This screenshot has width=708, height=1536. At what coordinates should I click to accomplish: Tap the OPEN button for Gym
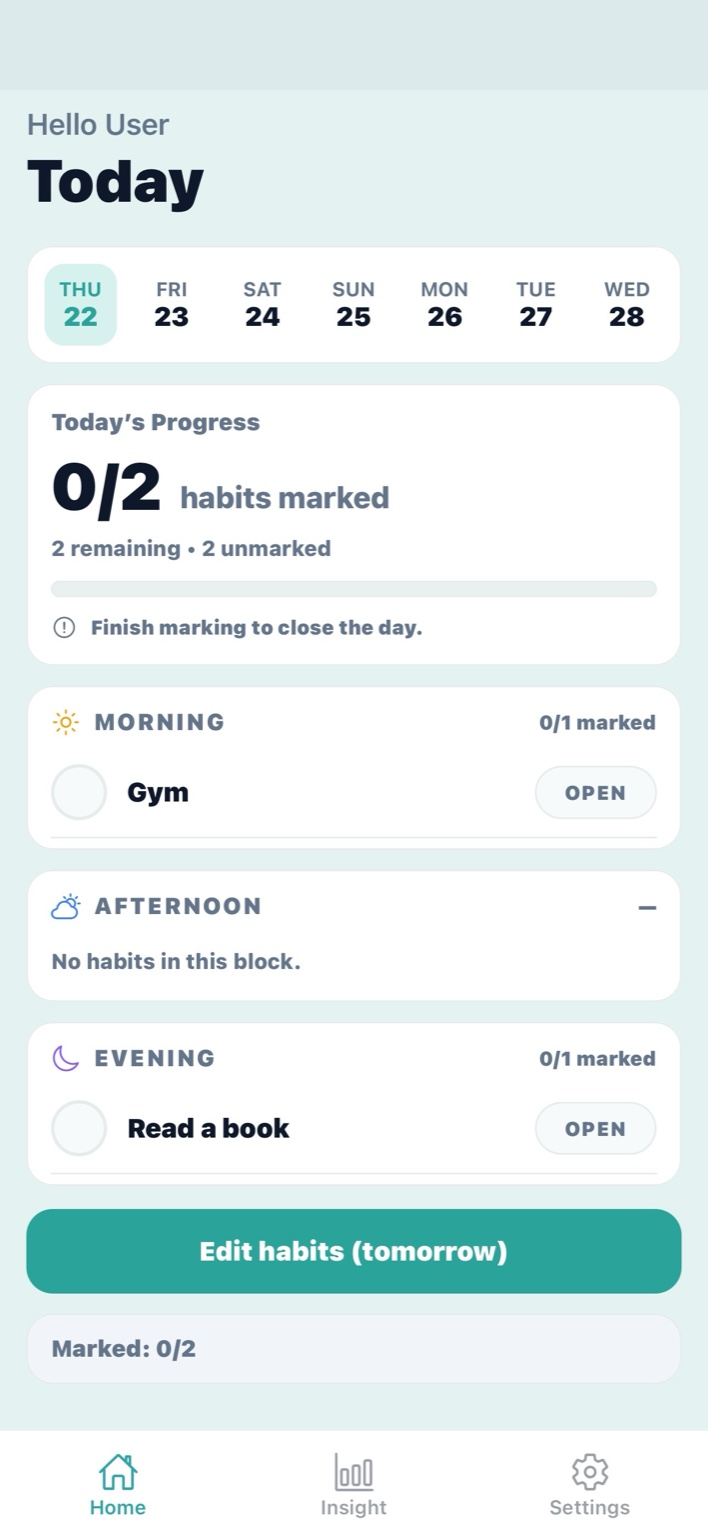pyautogui.click(x=595, y=793)
